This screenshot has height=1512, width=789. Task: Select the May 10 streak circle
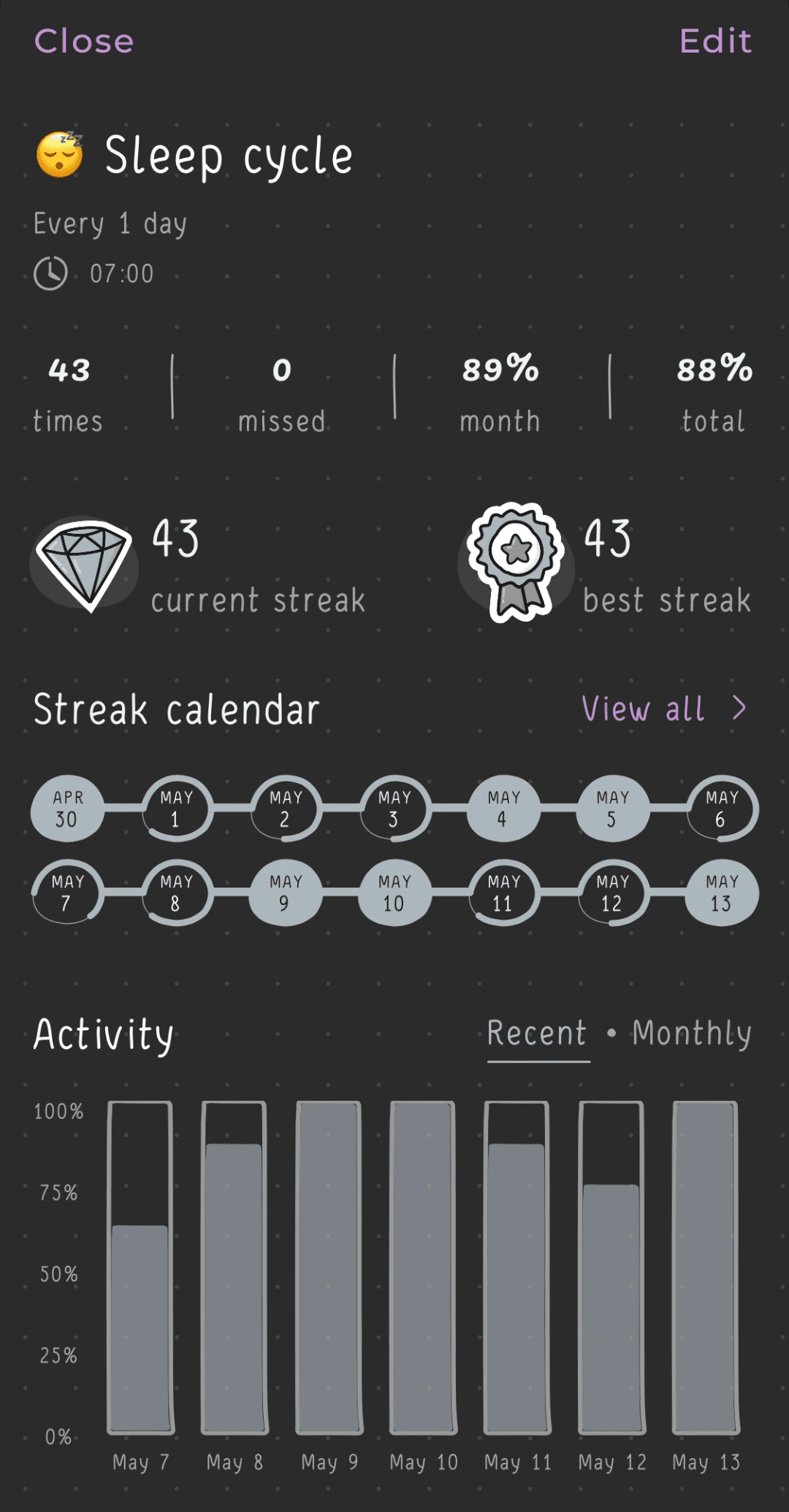point(394,893)
